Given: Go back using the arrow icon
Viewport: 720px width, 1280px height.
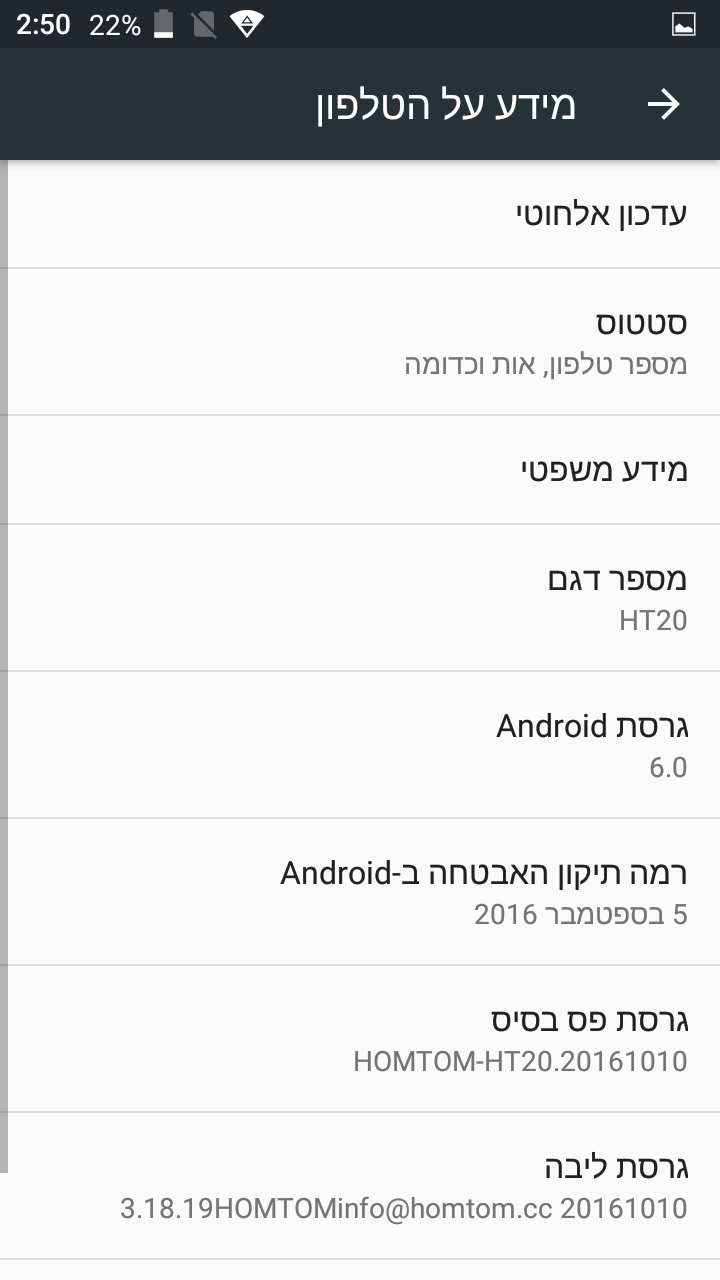Looking at the screenshot, I should [664, 105].
